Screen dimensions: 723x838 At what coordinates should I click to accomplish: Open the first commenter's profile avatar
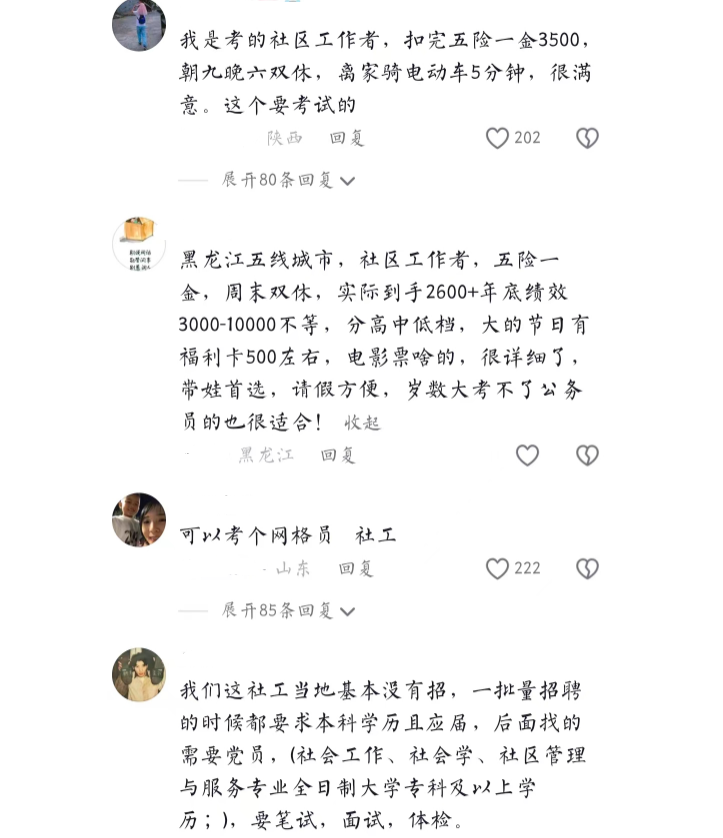point(139,27)
